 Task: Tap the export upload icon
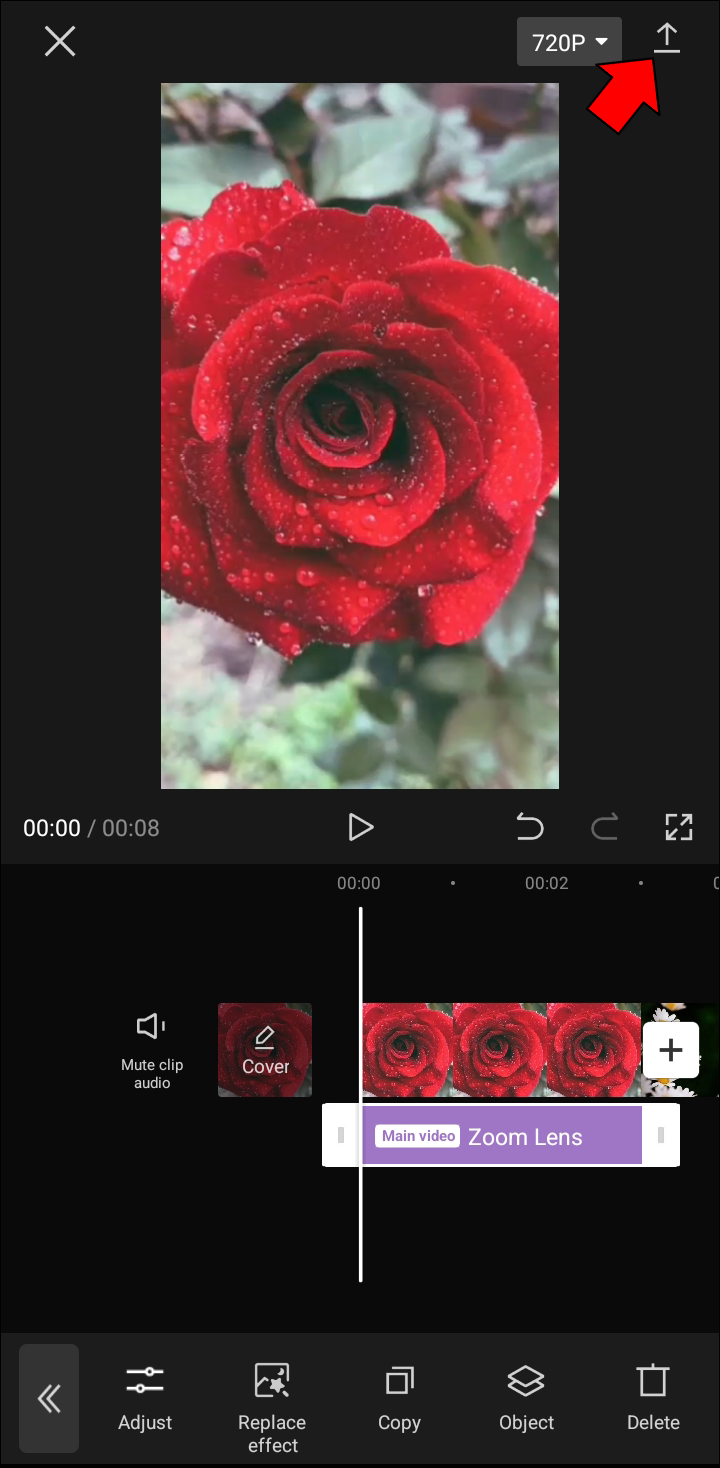point(666,40)
